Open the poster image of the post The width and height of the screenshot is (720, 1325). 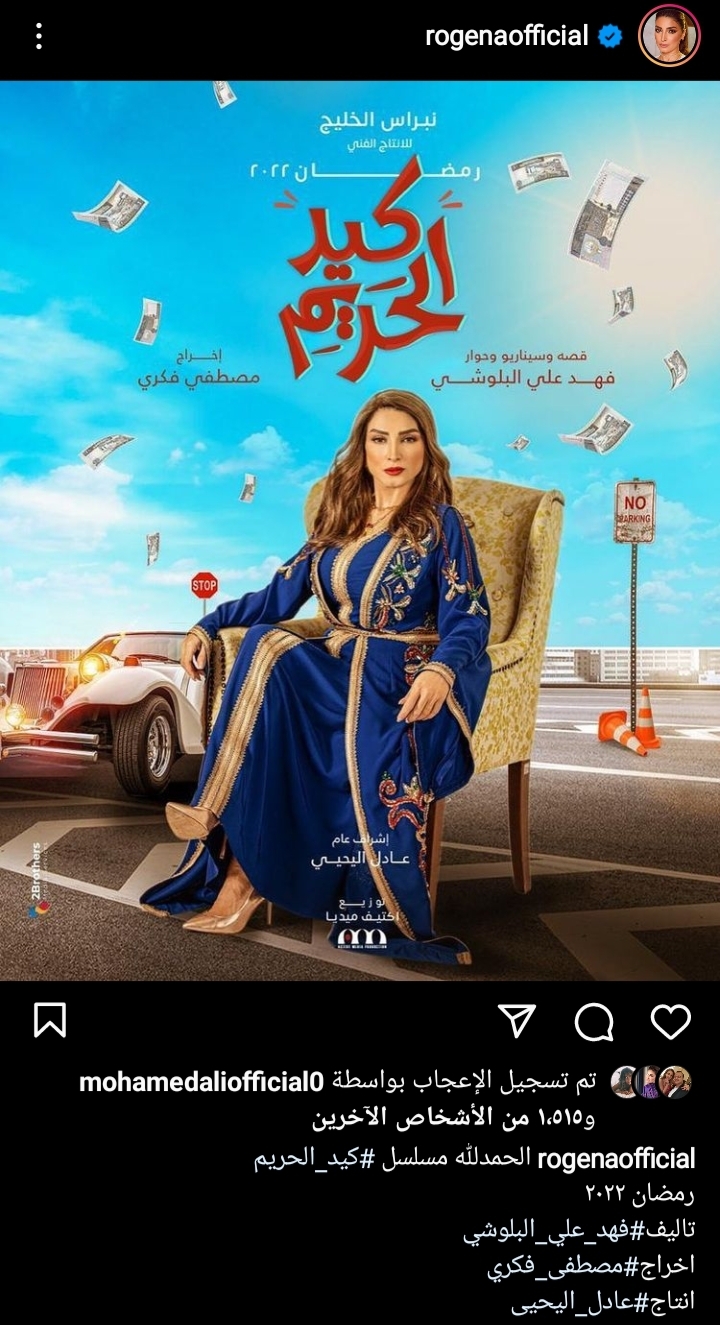click(360, 530)
